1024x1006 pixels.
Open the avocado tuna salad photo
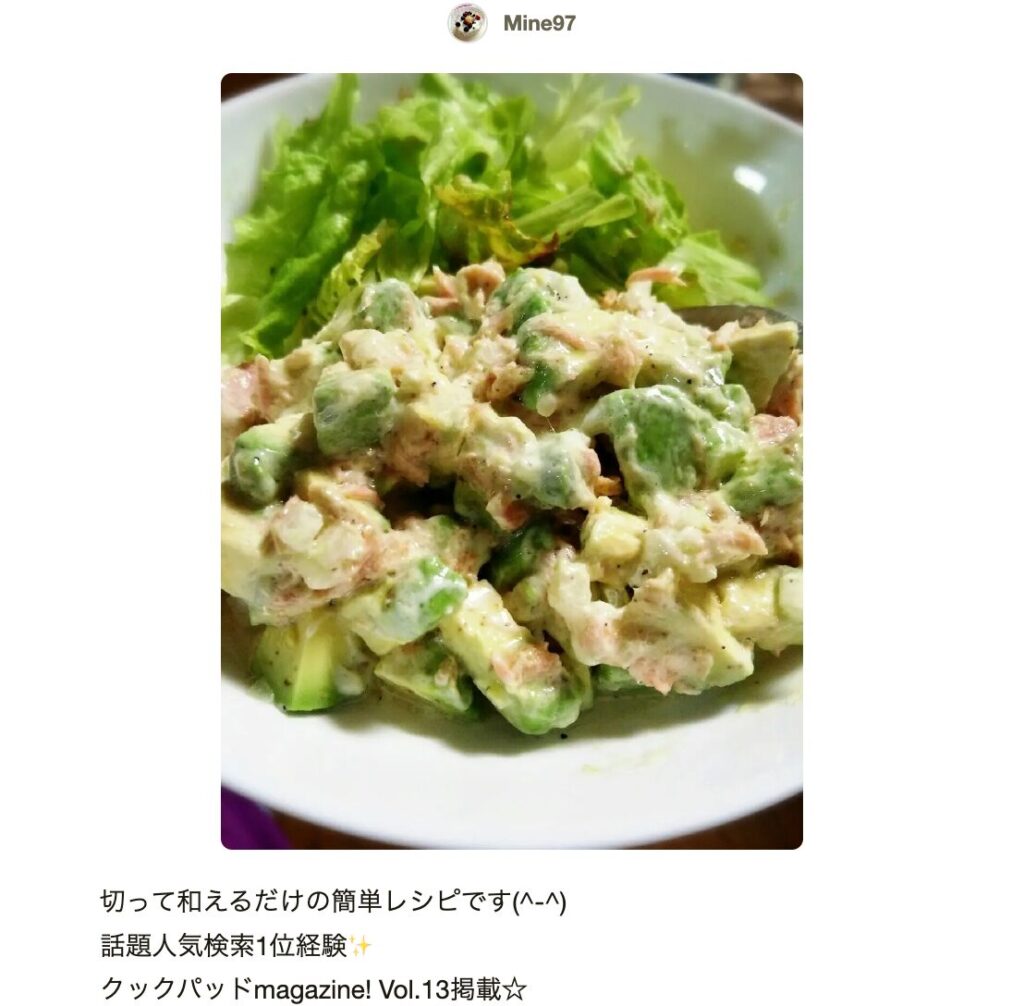point(511,461)
